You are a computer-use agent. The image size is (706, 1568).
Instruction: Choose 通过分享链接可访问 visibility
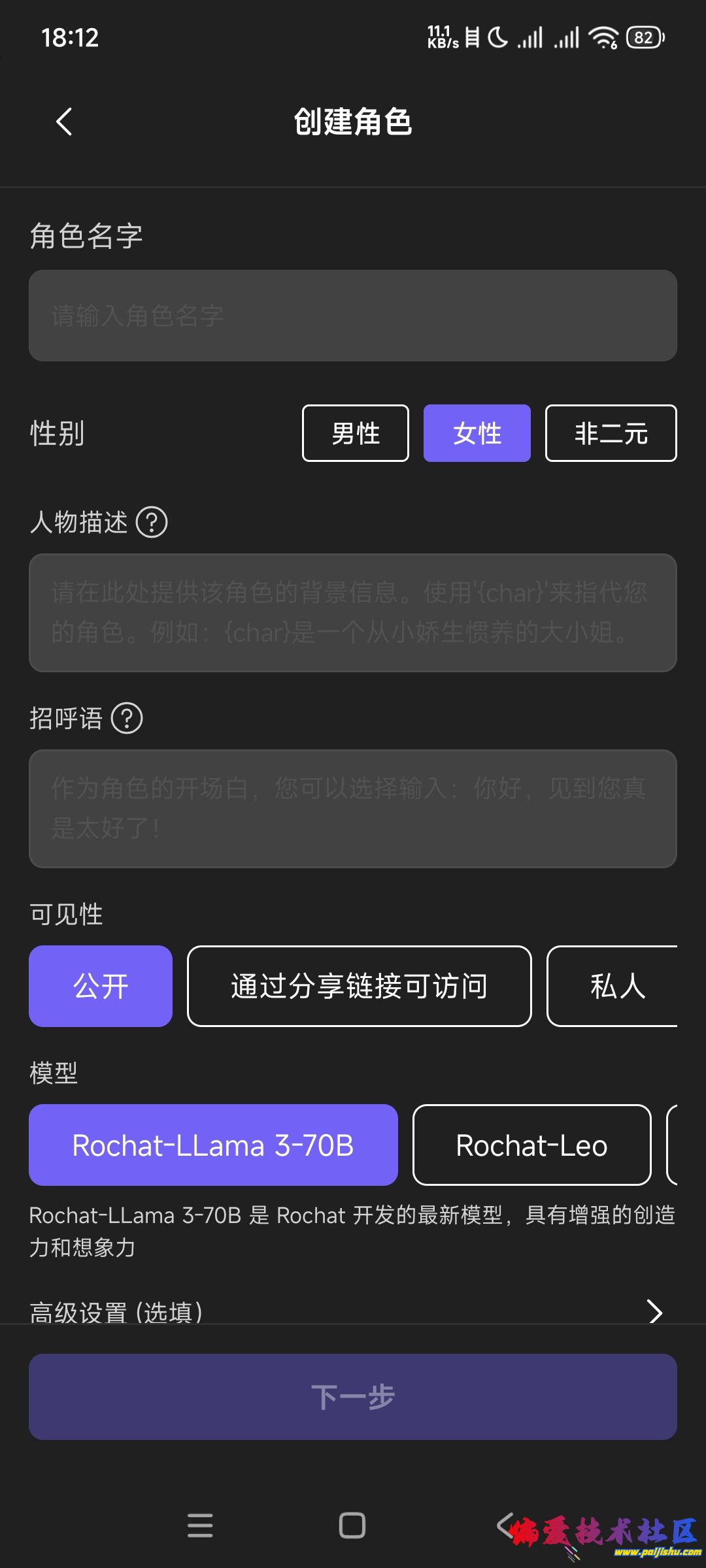point(359,986)
